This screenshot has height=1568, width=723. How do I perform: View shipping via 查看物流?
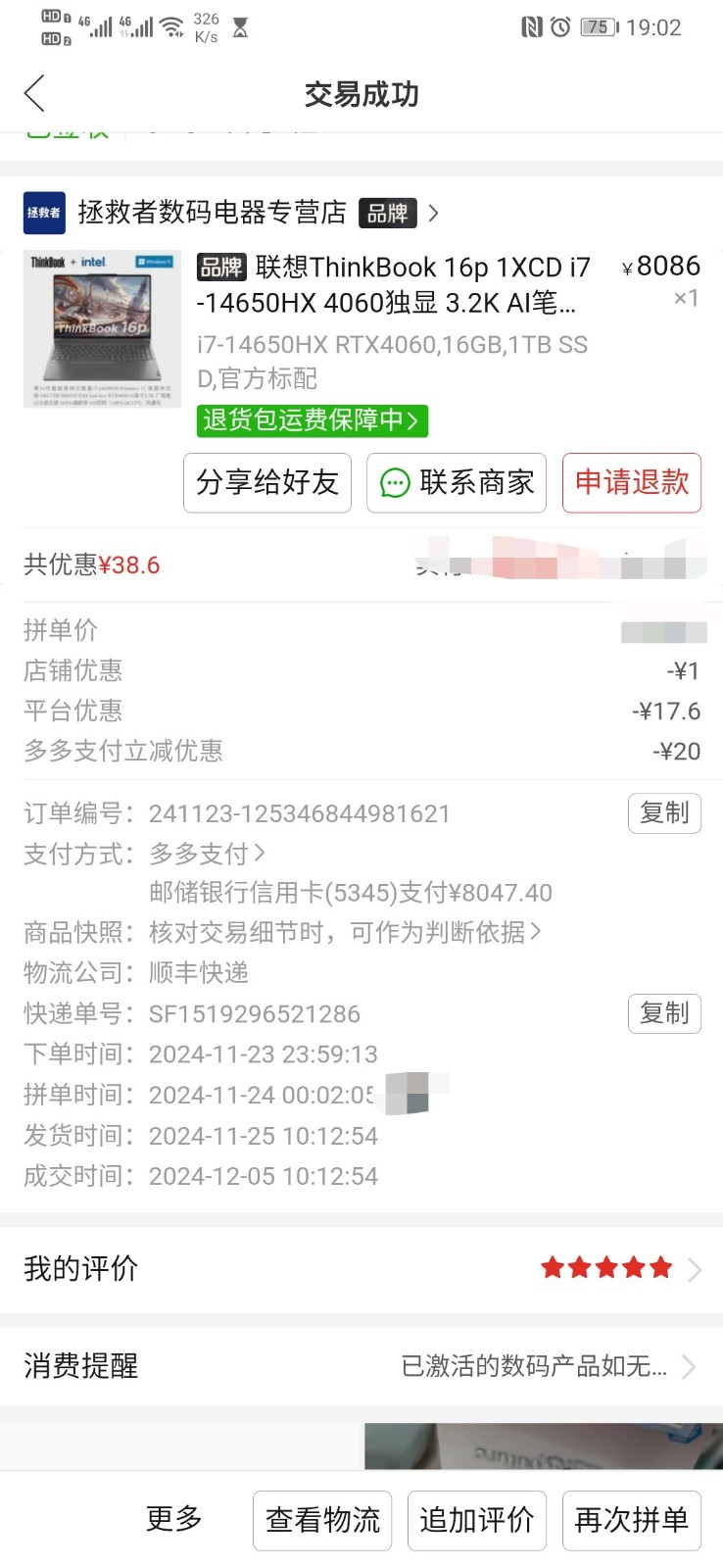click(x=322, y=1520)
